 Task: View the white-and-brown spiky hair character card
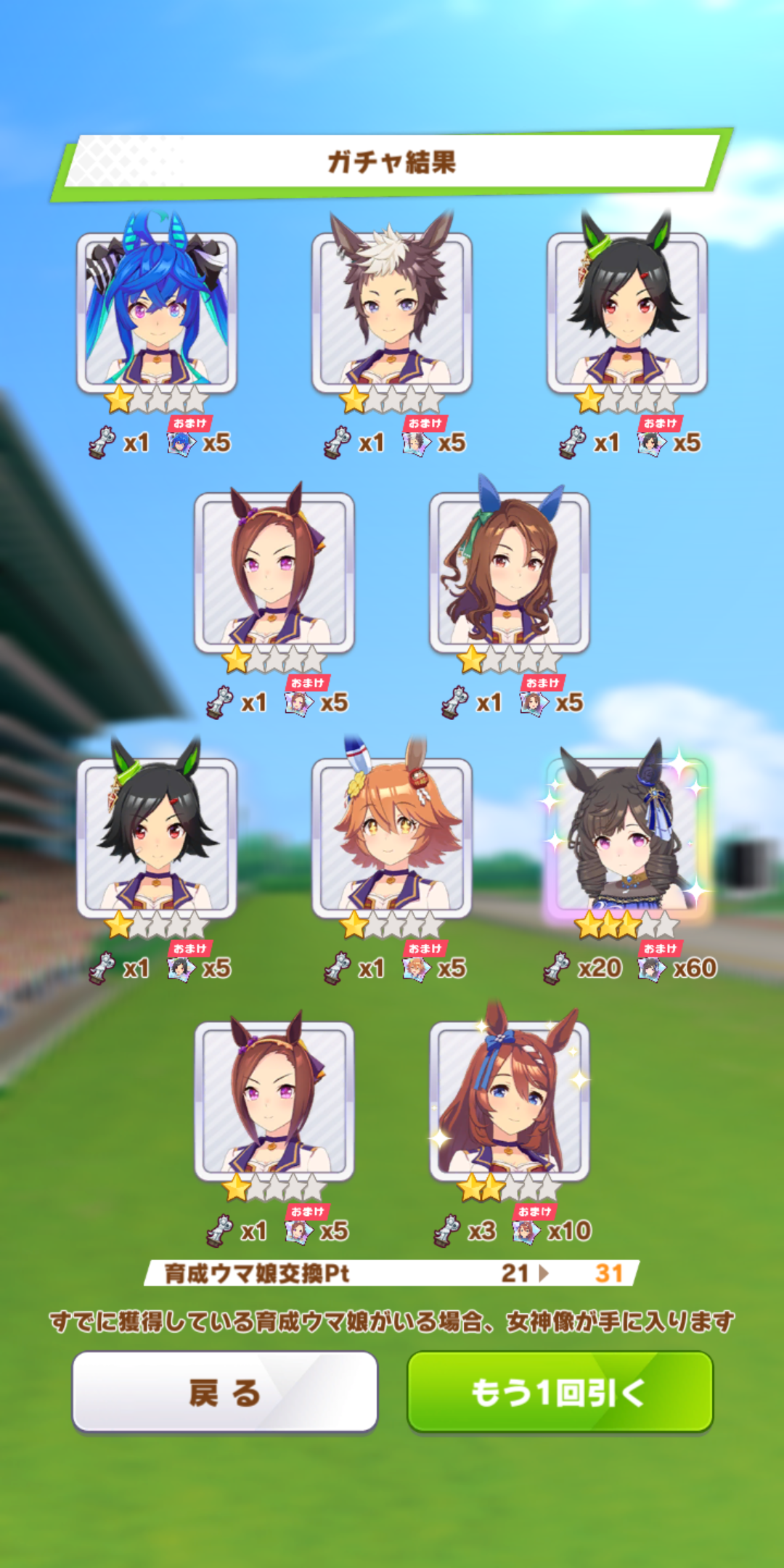pyautogui.click(x=392, y=312)
